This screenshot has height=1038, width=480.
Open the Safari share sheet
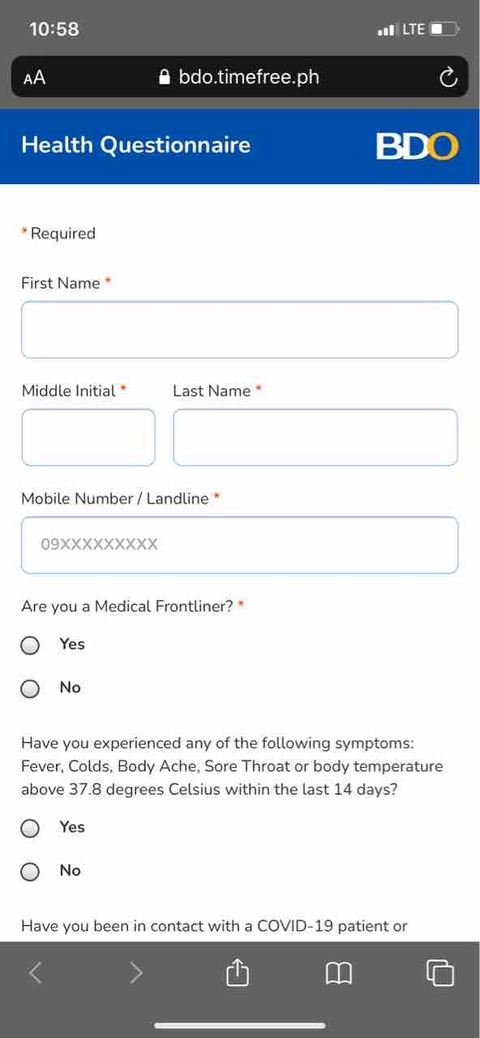coord(238,972)
